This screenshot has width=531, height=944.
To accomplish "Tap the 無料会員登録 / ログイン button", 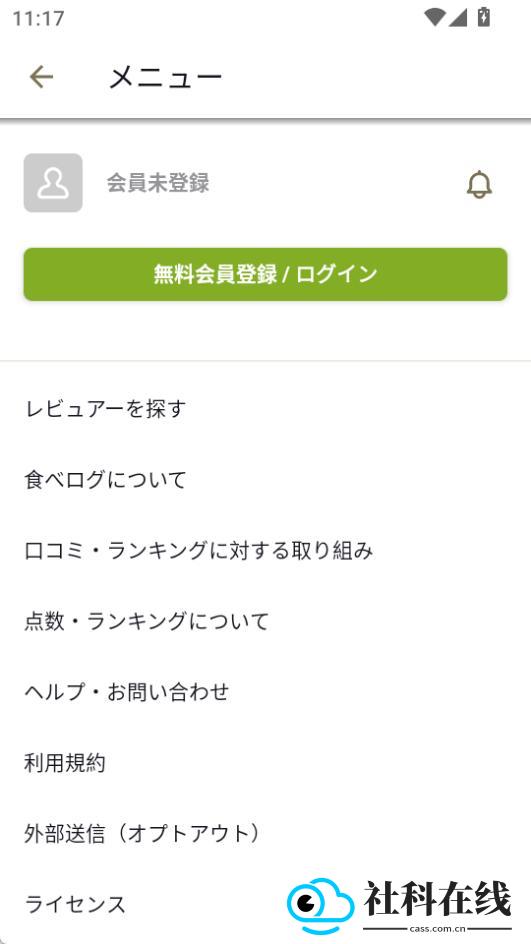I will pos(266,275).
